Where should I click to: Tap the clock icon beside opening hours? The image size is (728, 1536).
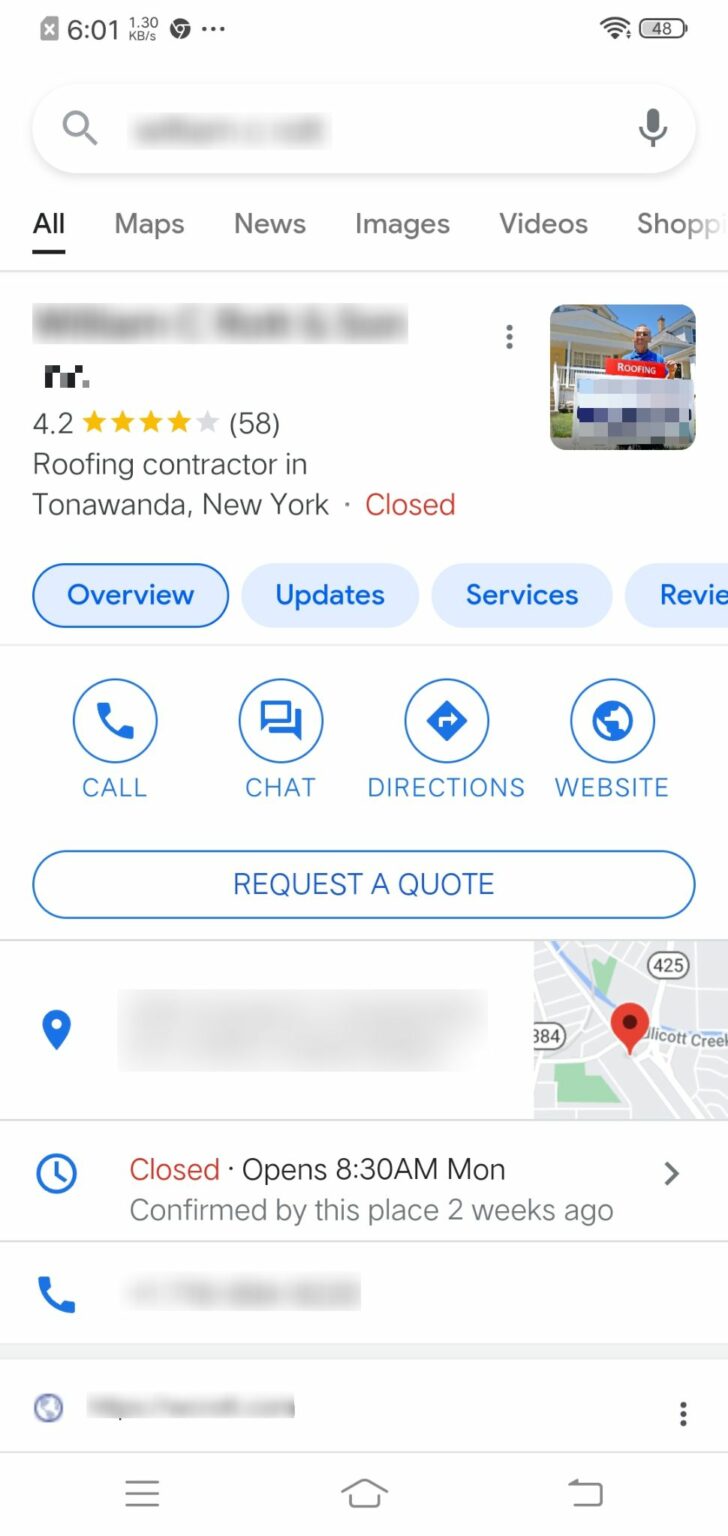(57, 1174)
